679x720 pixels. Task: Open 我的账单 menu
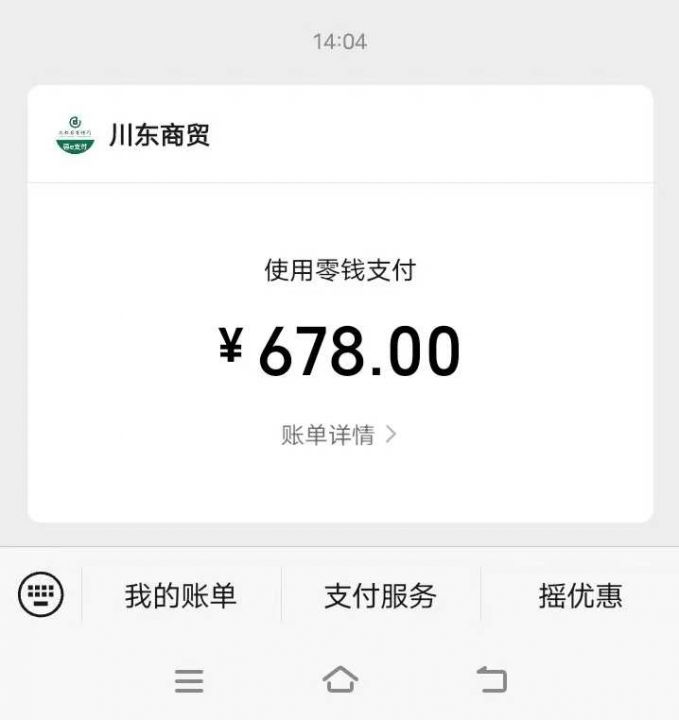click(181, 597)
